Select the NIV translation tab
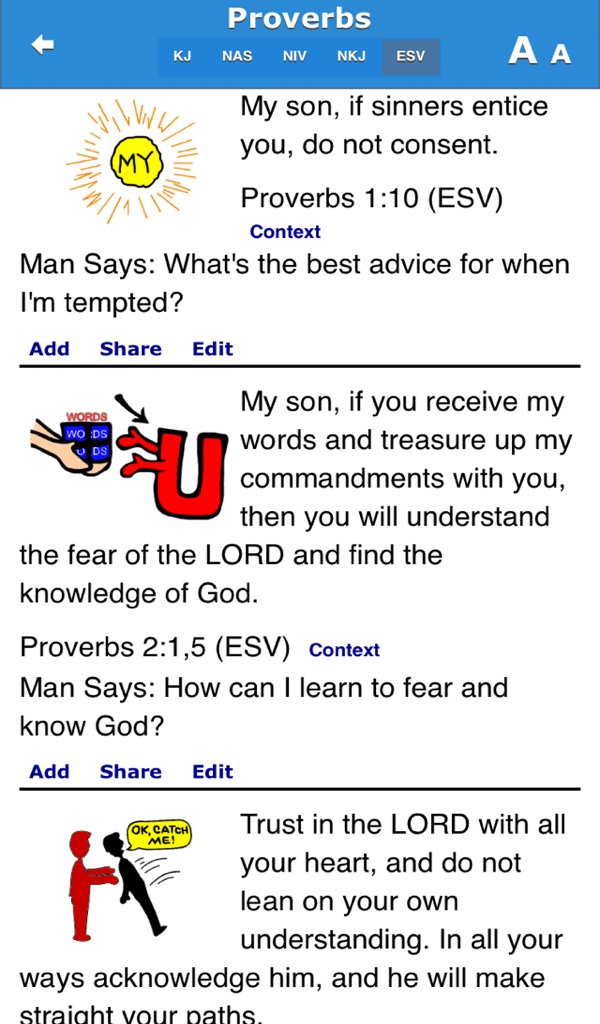This screenshot has width=600, height=1024. click(x=294, y=56)
